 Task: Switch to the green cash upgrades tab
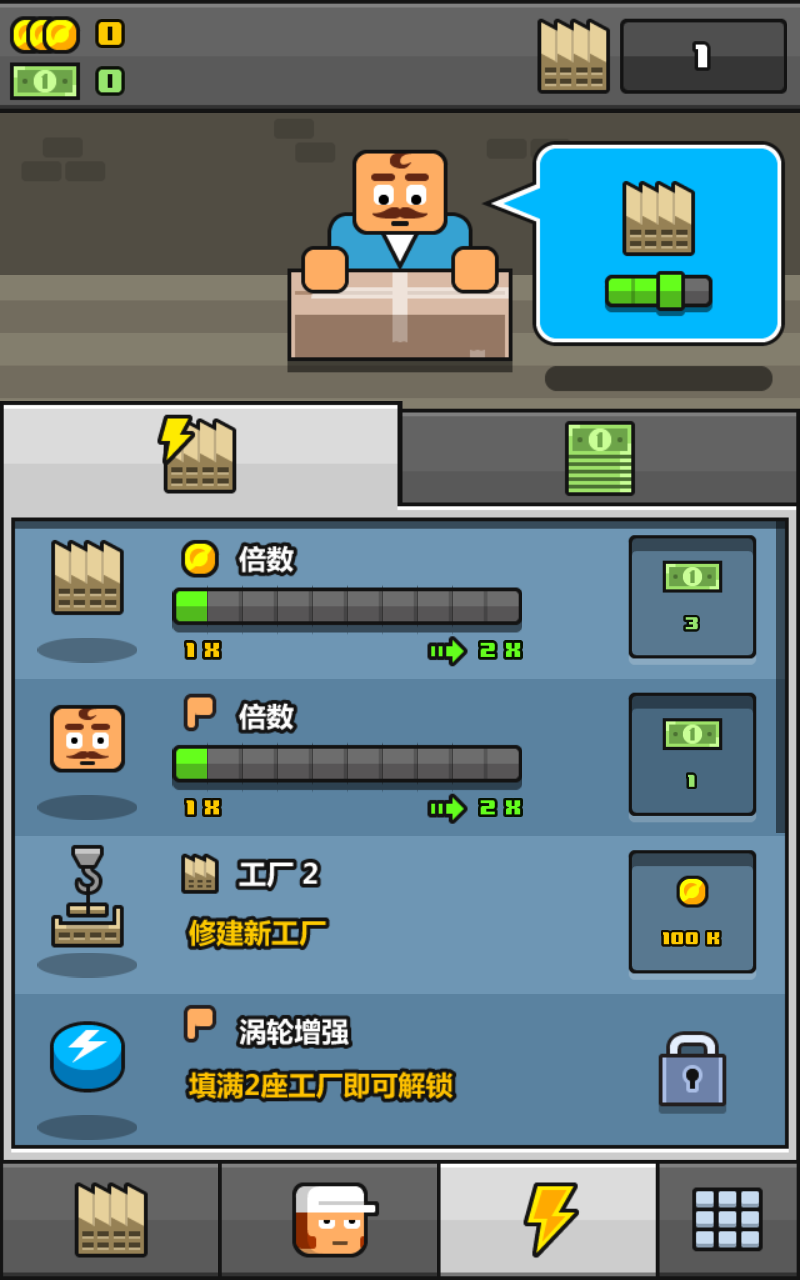coord(600,458)
